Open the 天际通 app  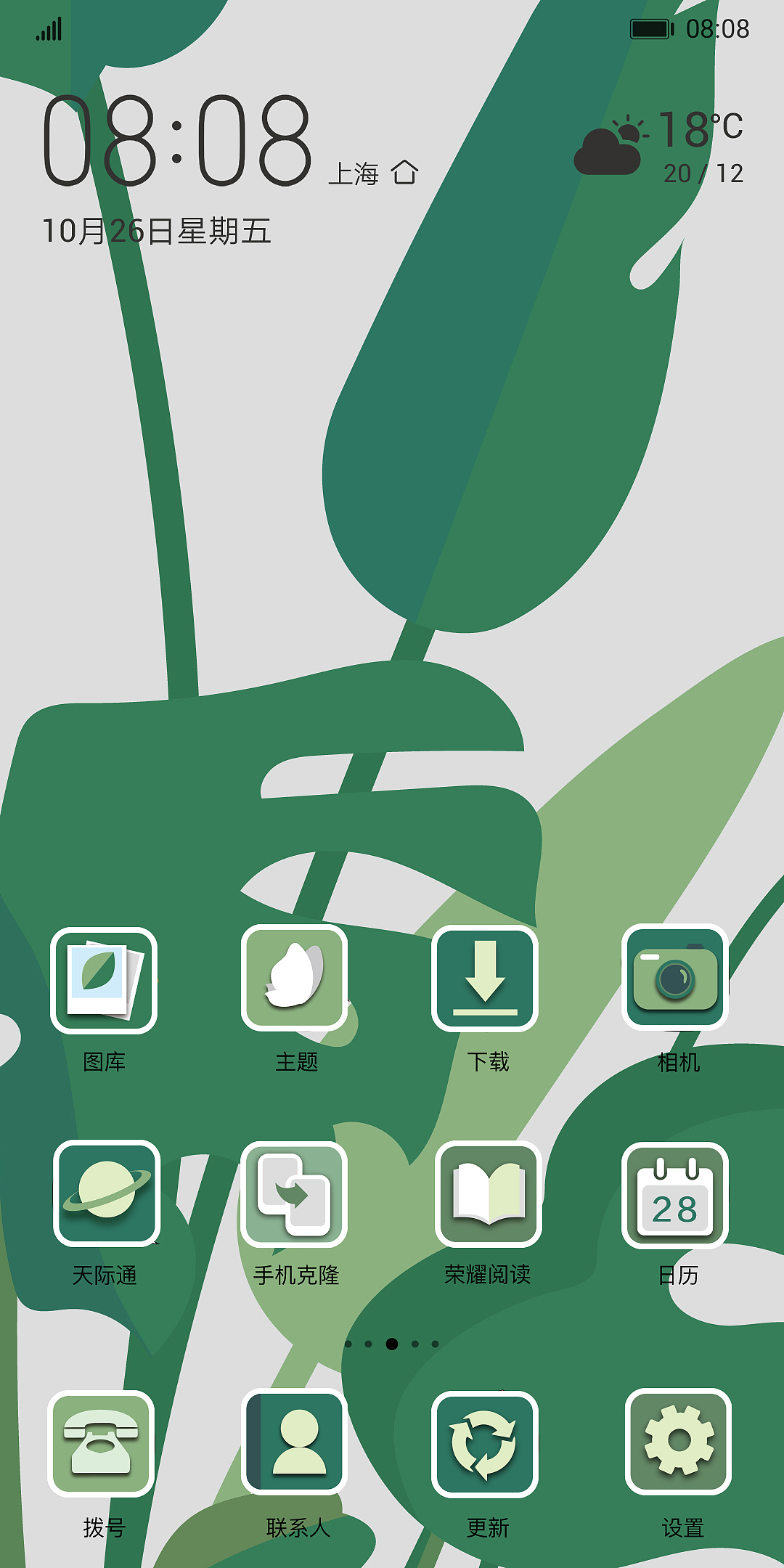tap(107, 1193)
